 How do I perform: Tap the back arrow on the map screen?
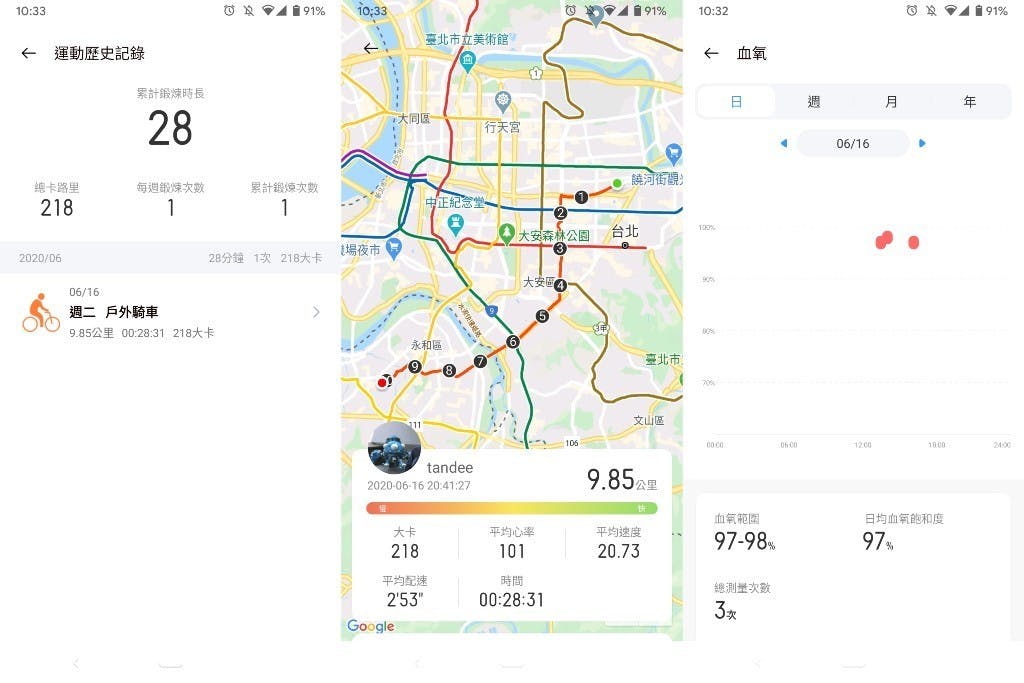tap(371, 48)
